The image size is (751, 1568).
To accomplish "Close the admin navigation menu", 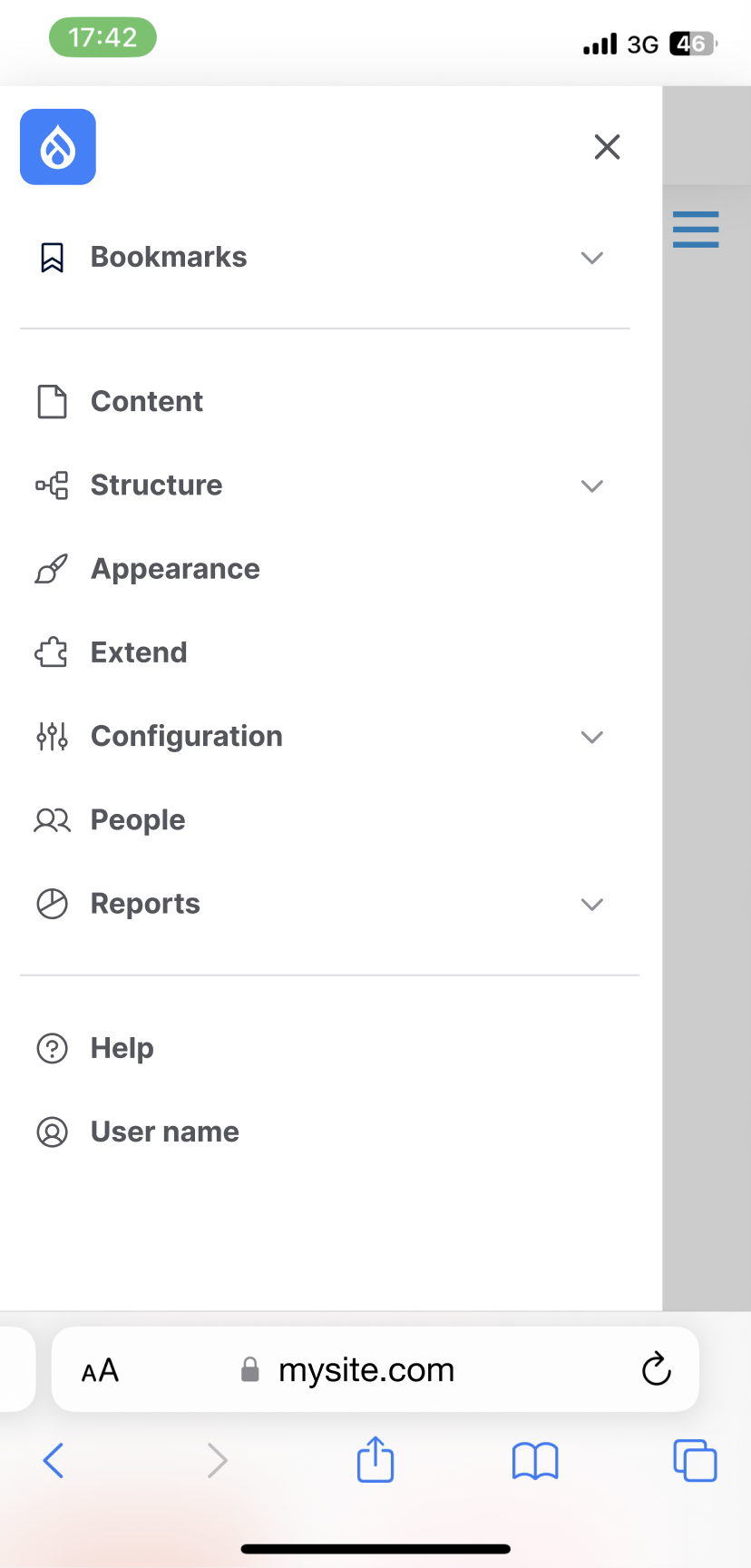I will pyautogui.click(x=607, y=147).
